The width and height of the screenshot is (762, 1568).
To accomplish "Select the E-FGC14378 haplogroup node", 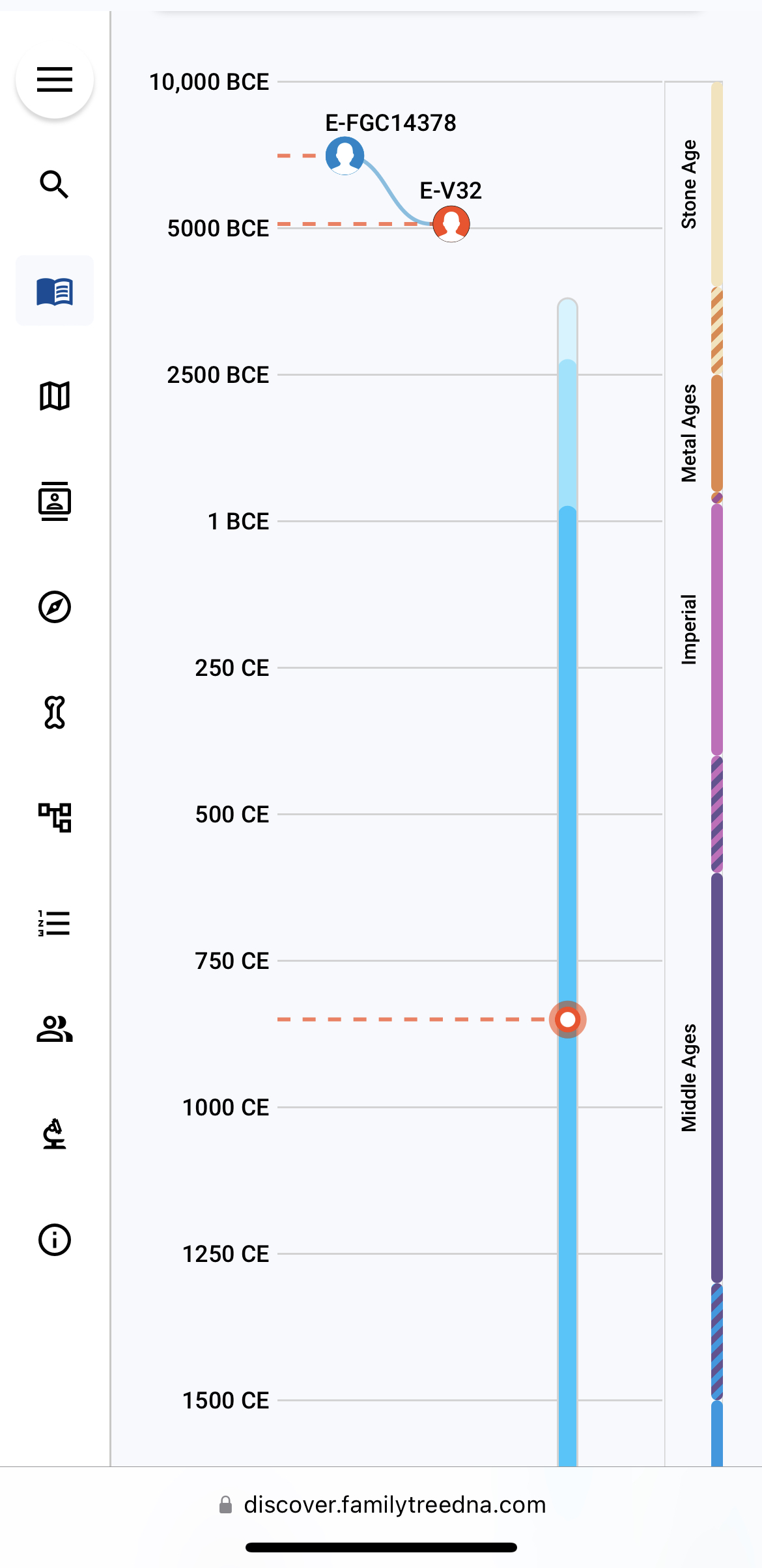I will point(345,156).
